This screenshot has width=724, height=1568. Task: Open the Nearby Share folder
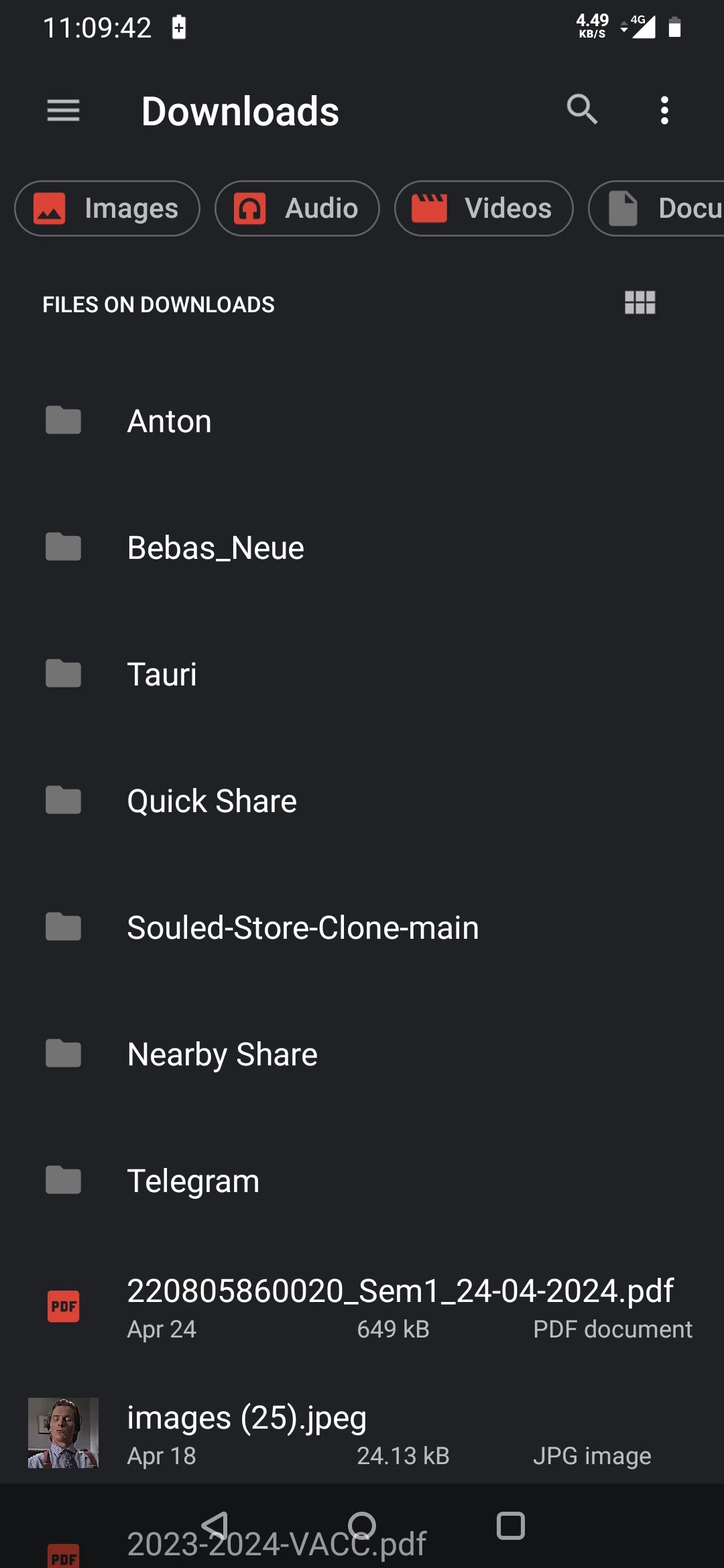coord(222,1054)
